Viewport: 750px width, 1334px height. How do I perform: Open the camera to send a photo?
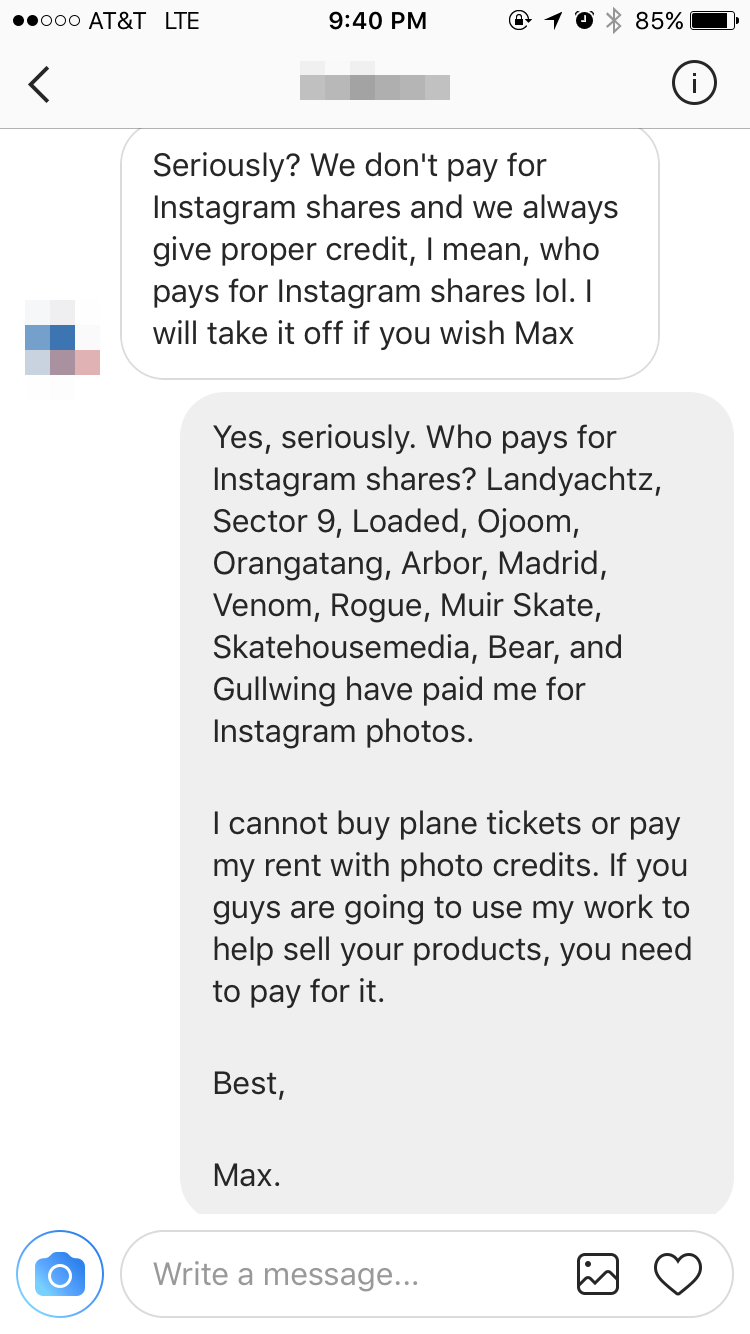coord(60,1274)
